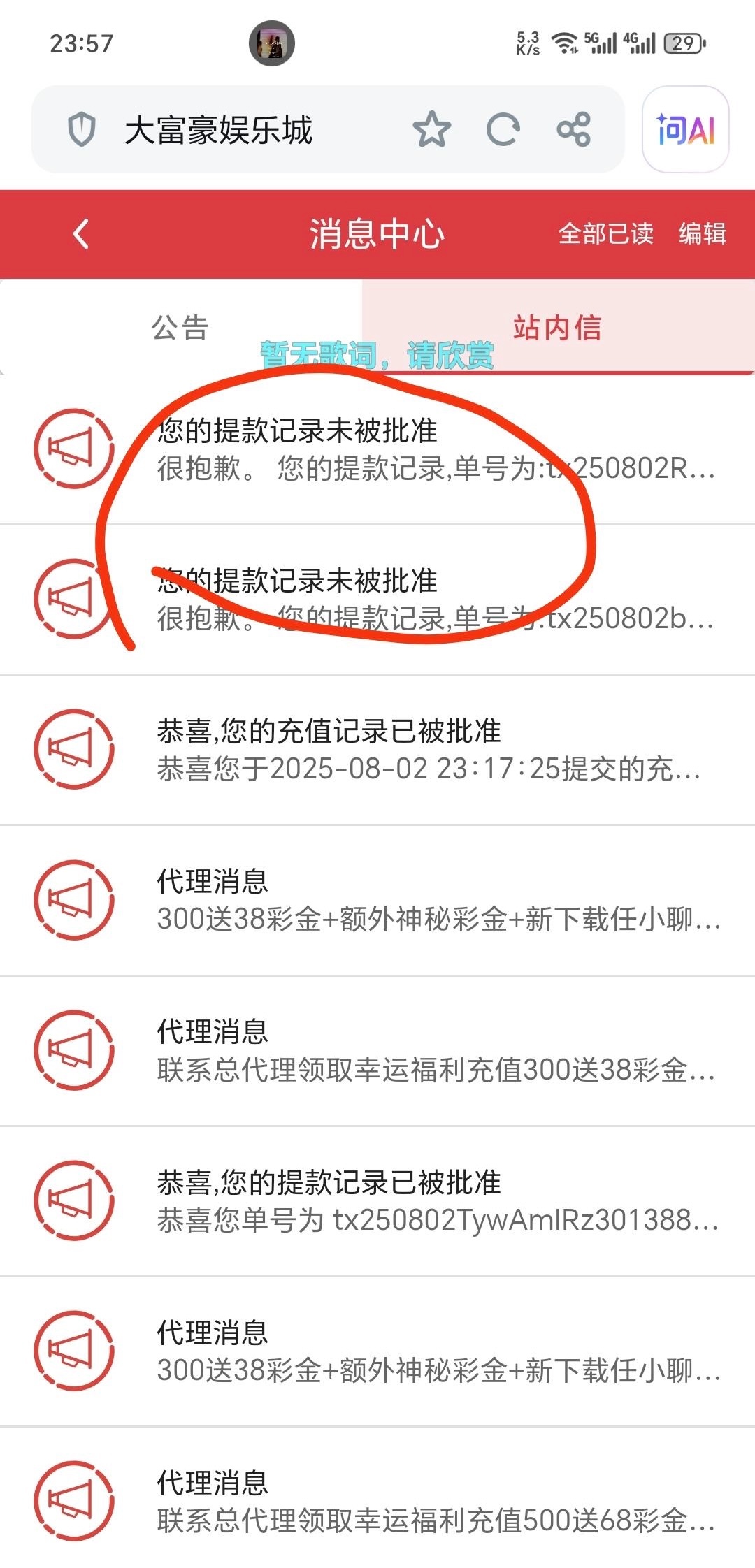Select the 站内信 tab
The width and height of the screenshot is (755, 1568).
point(557,327)
